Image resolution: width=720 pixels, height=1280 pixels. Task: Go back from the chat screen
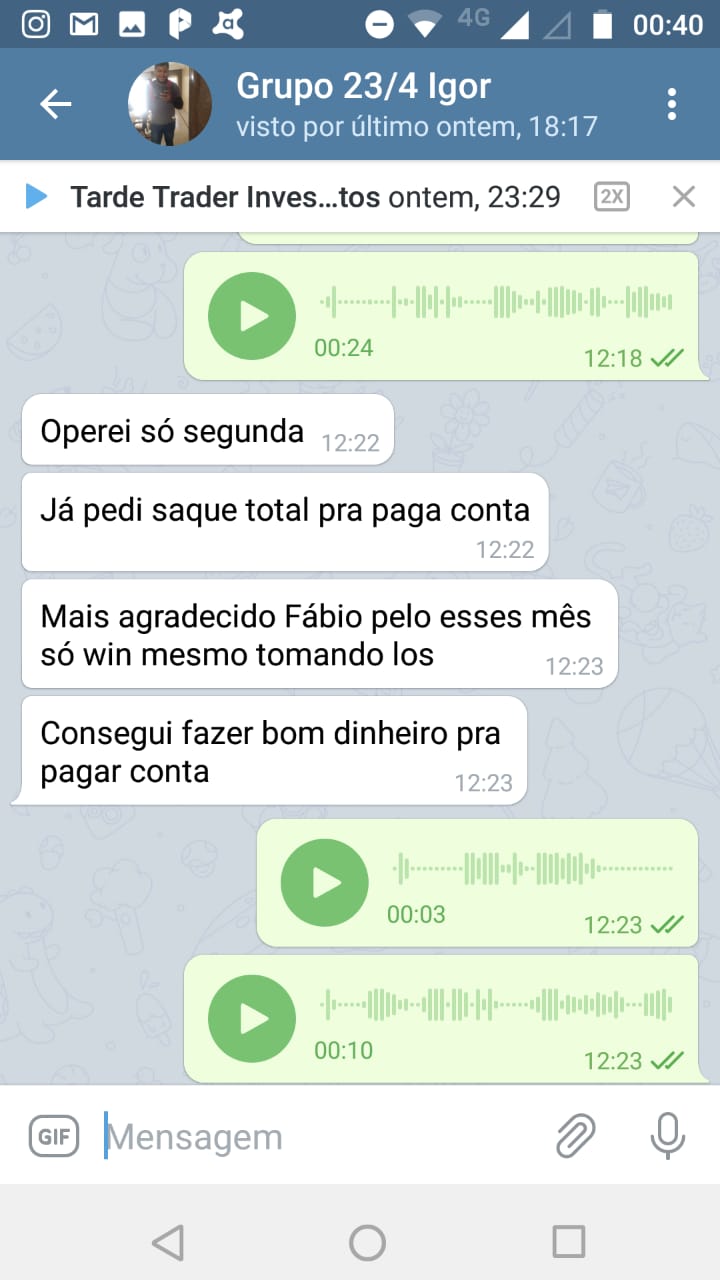(55, 104)
